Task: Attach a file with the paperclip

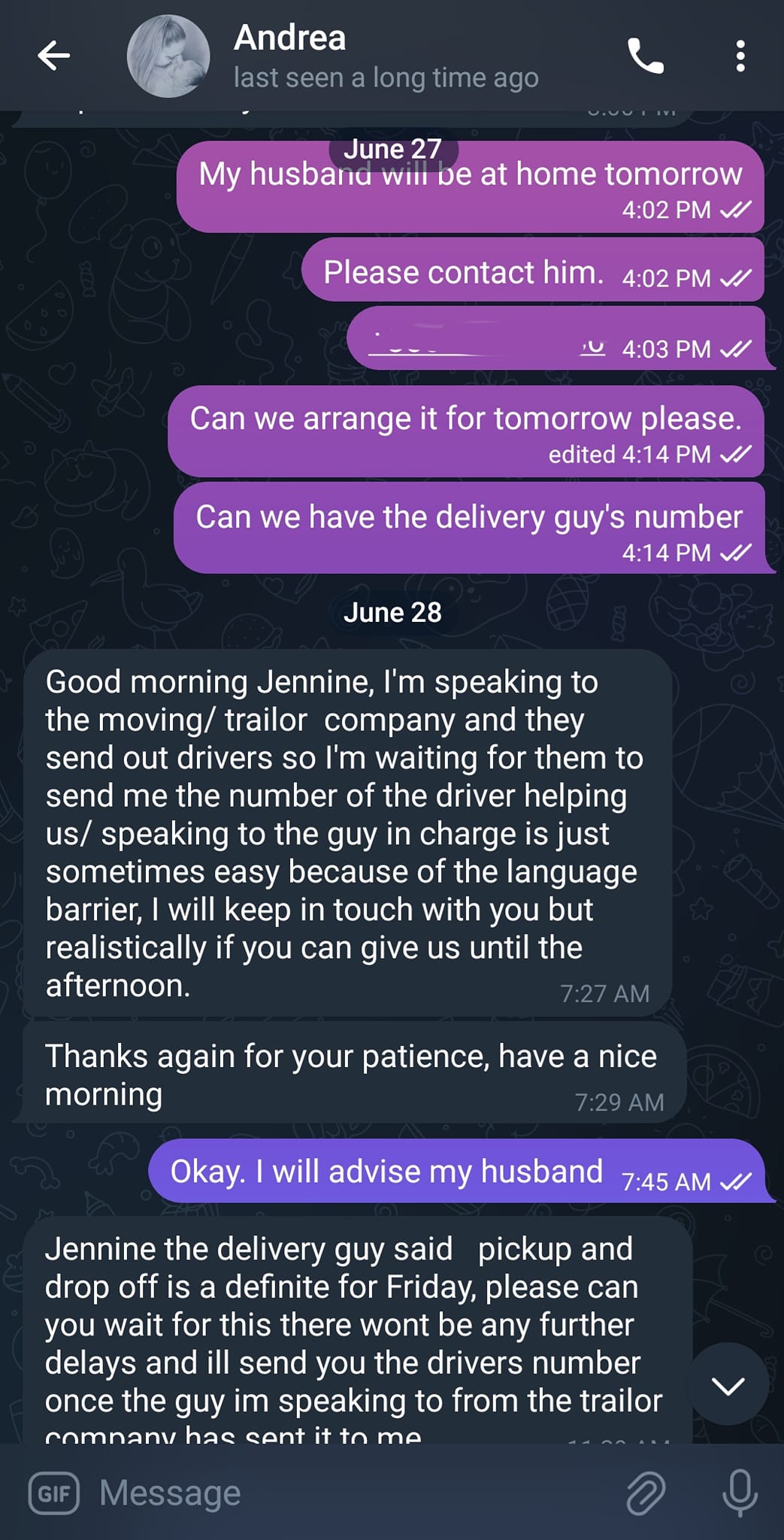Action: pyautogui.click(x=646, y=1493)
